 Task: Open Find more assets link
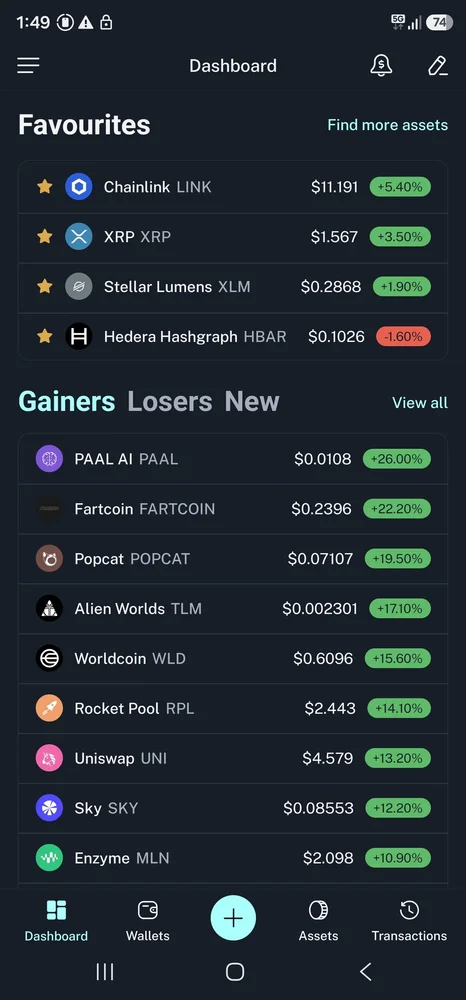(388, 125)
